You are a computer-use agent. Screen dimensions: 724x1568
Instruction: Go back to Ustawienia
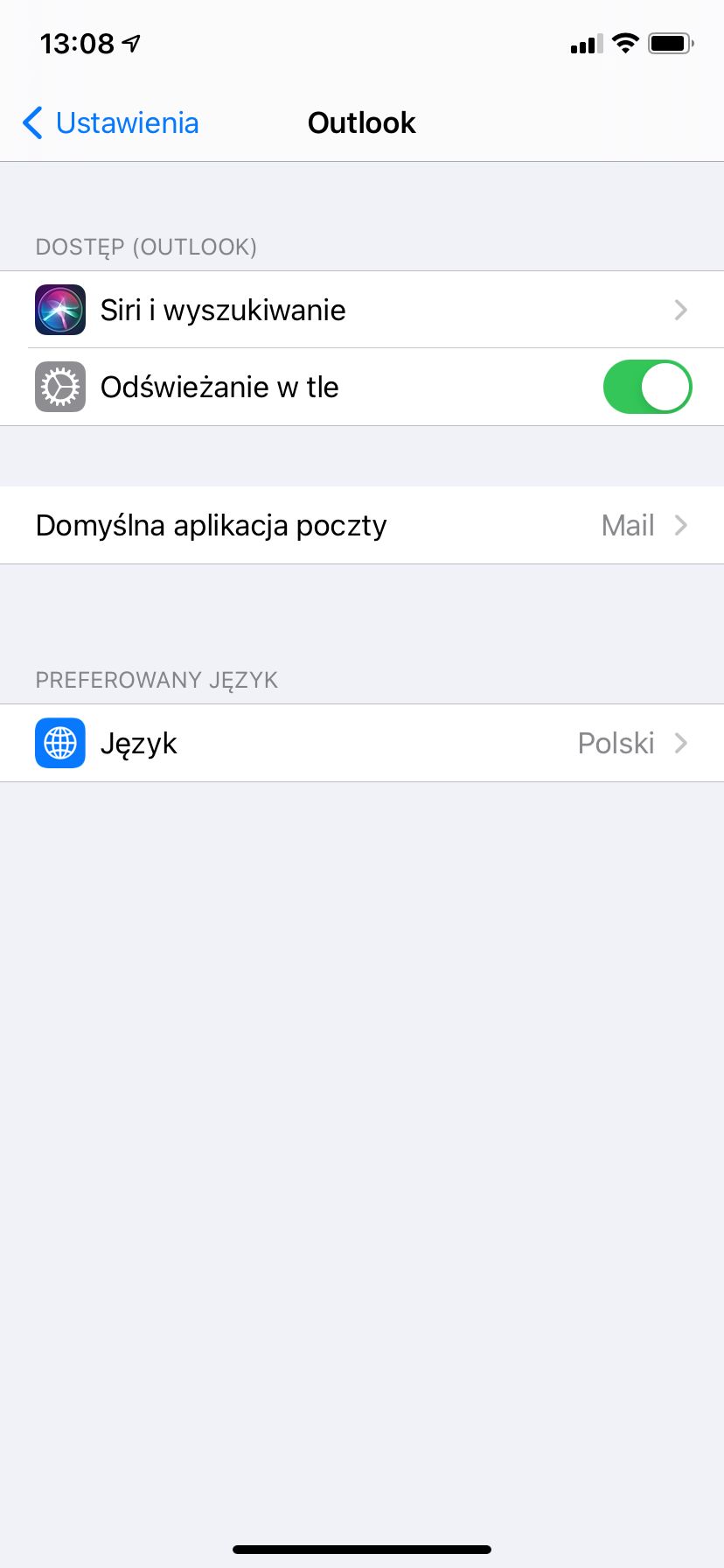pyautogui.click(x=111, y=123)
